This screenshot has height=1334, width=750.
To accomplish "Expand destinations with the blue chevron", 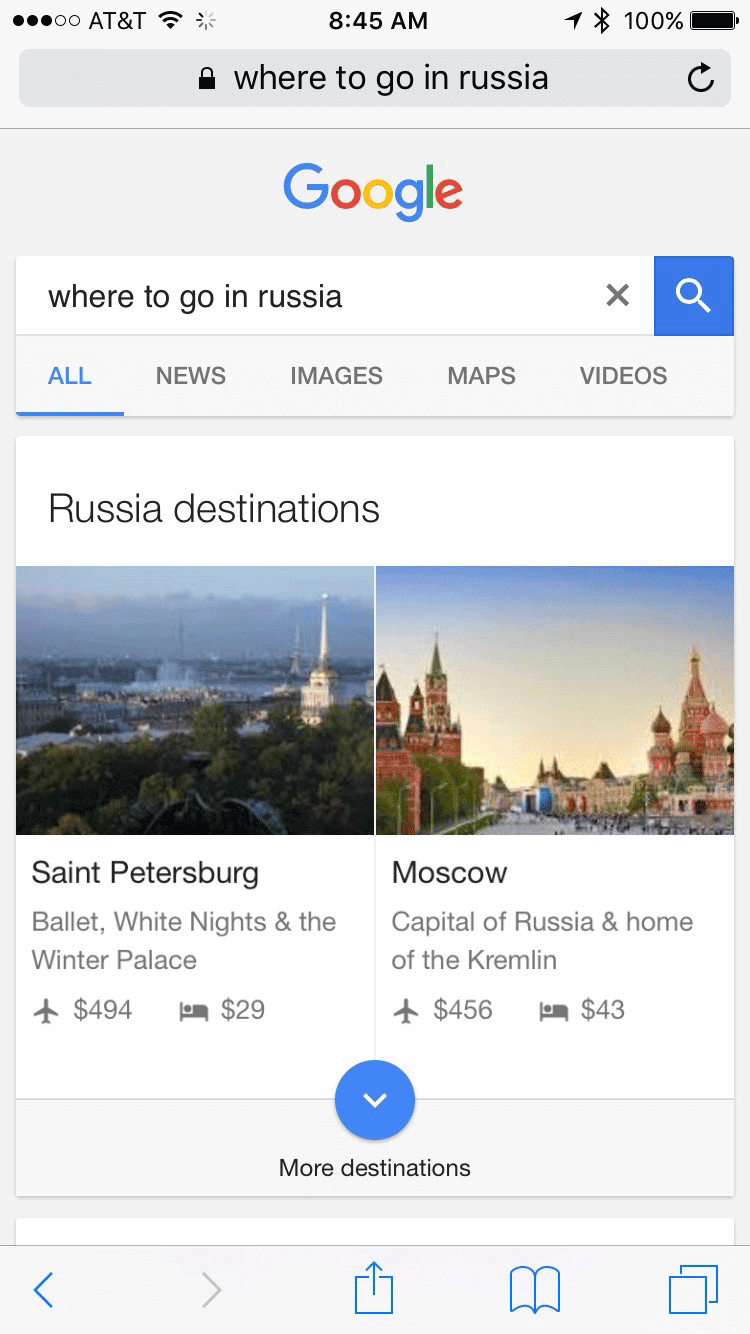I will click(374, 1099).
